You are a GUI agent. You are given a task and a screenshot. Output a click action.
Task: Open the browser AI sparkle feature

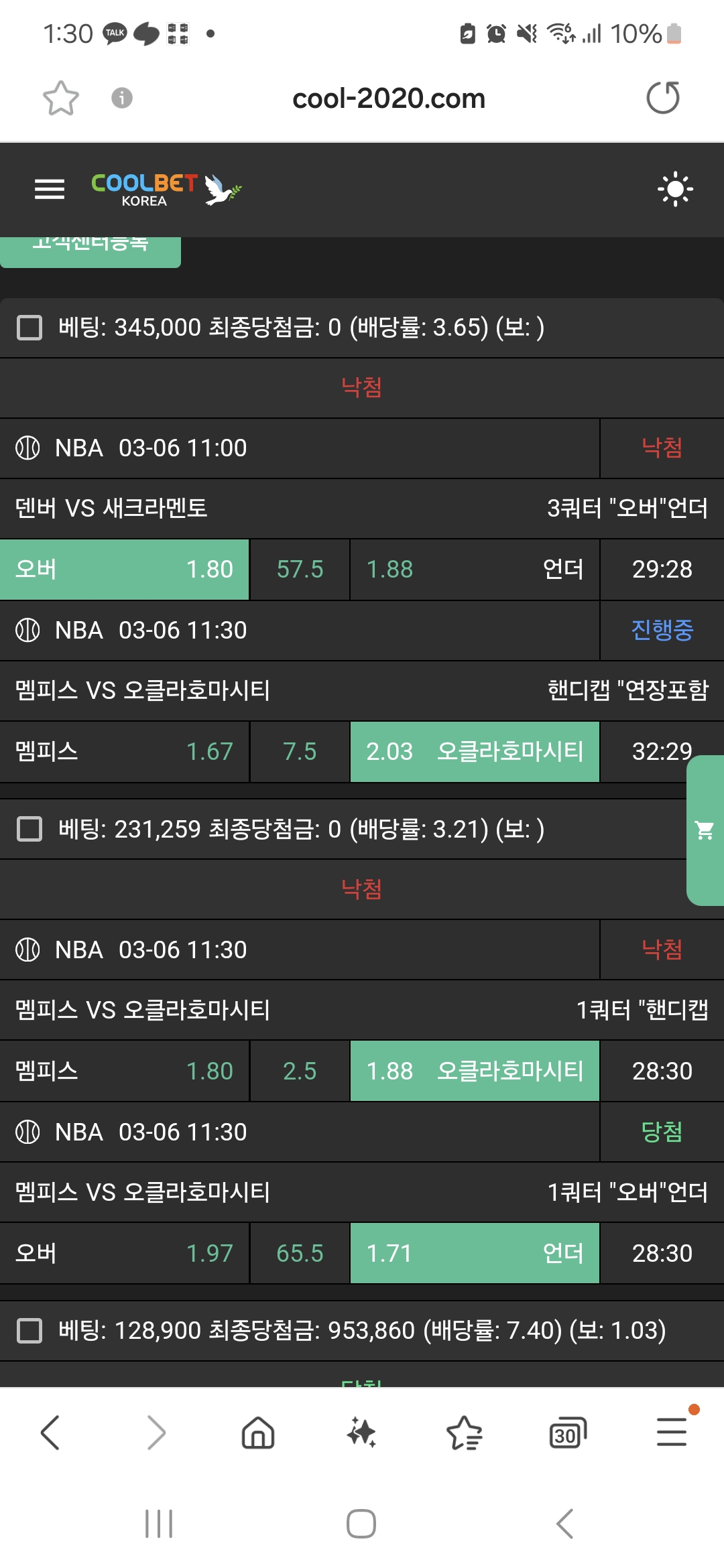pos(361,1433)
